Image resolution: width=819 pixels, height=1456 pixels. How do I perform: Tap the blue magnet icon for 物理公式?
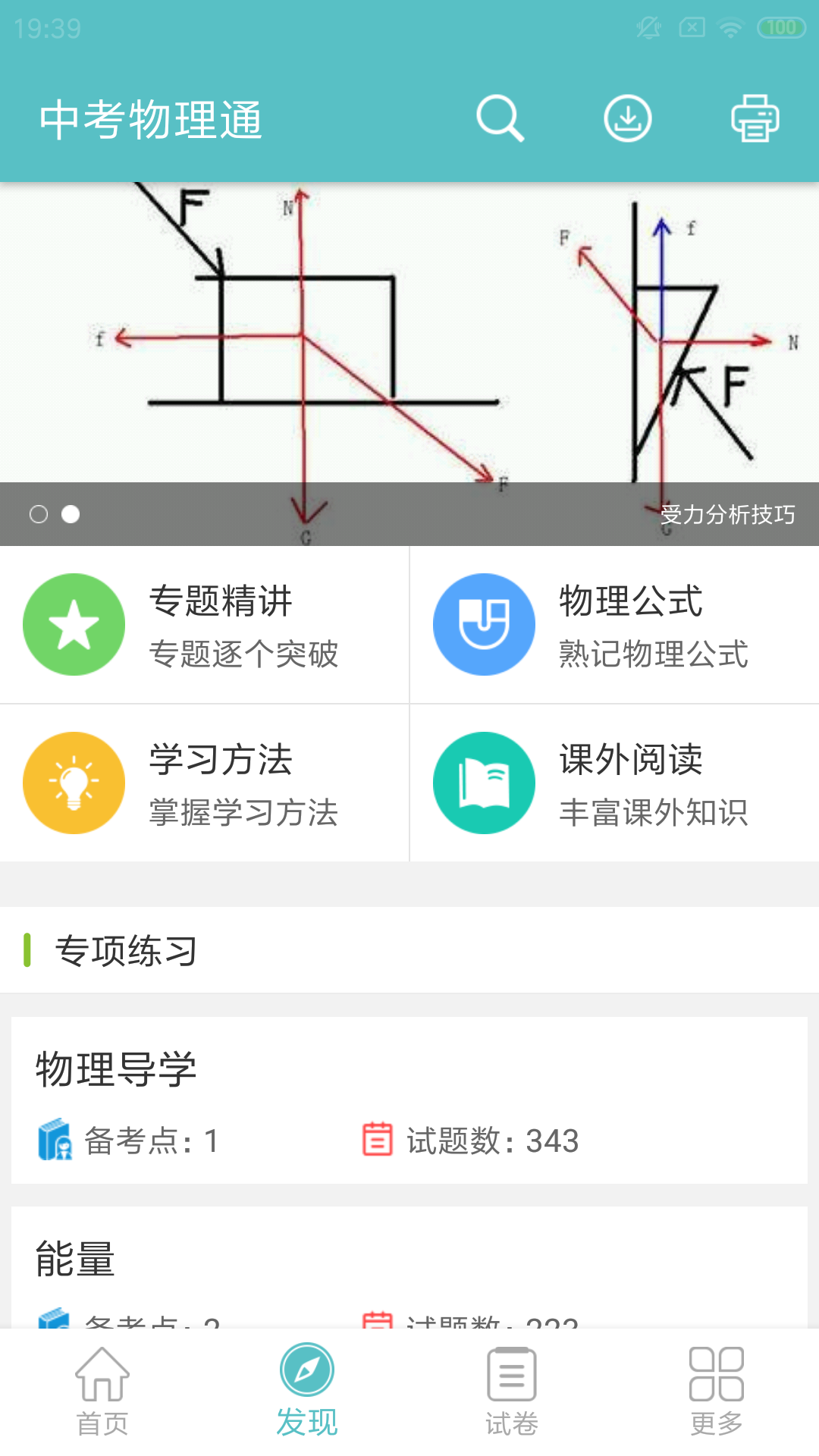483,623
